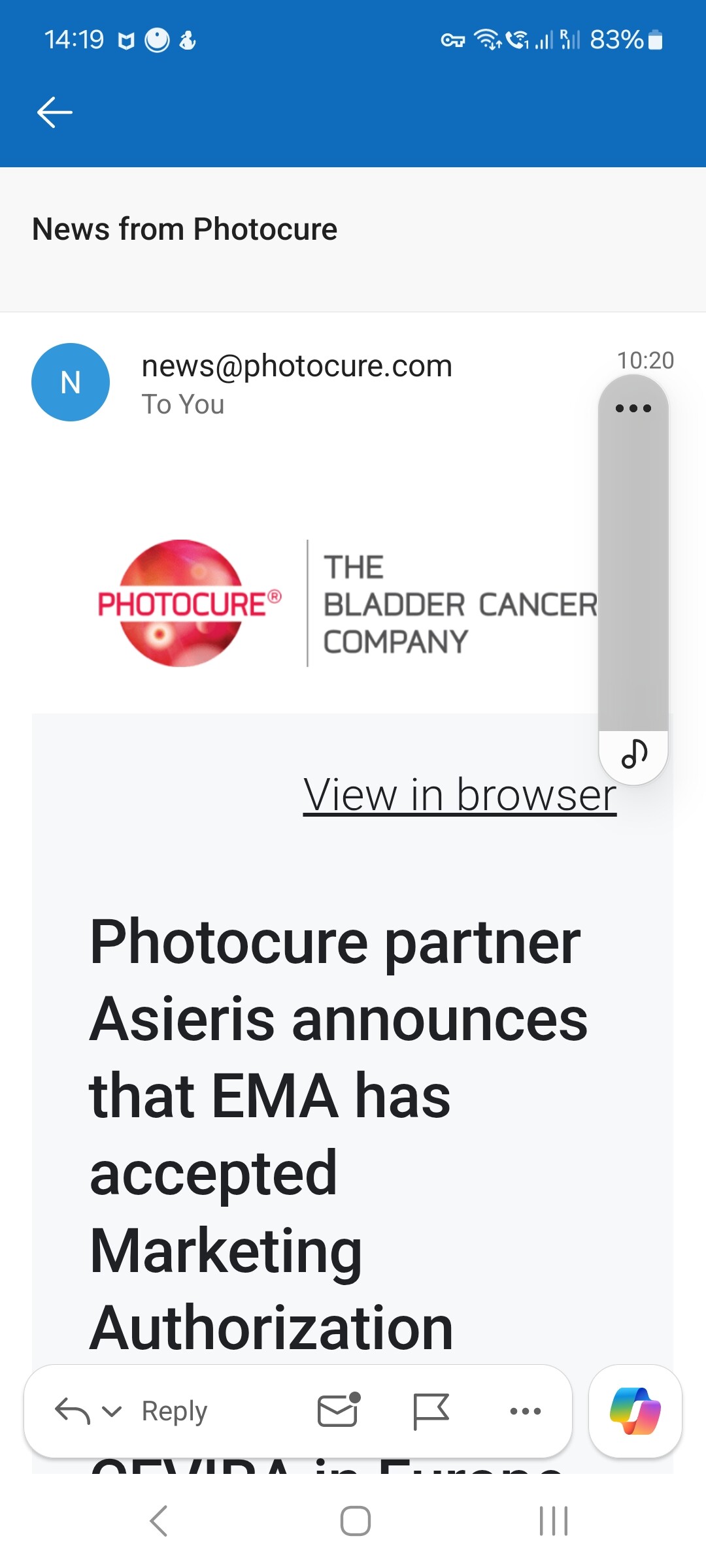Viewport: 706px width, 1568px height.
Task: Open the View in browser link
Action: coord(460,795)
